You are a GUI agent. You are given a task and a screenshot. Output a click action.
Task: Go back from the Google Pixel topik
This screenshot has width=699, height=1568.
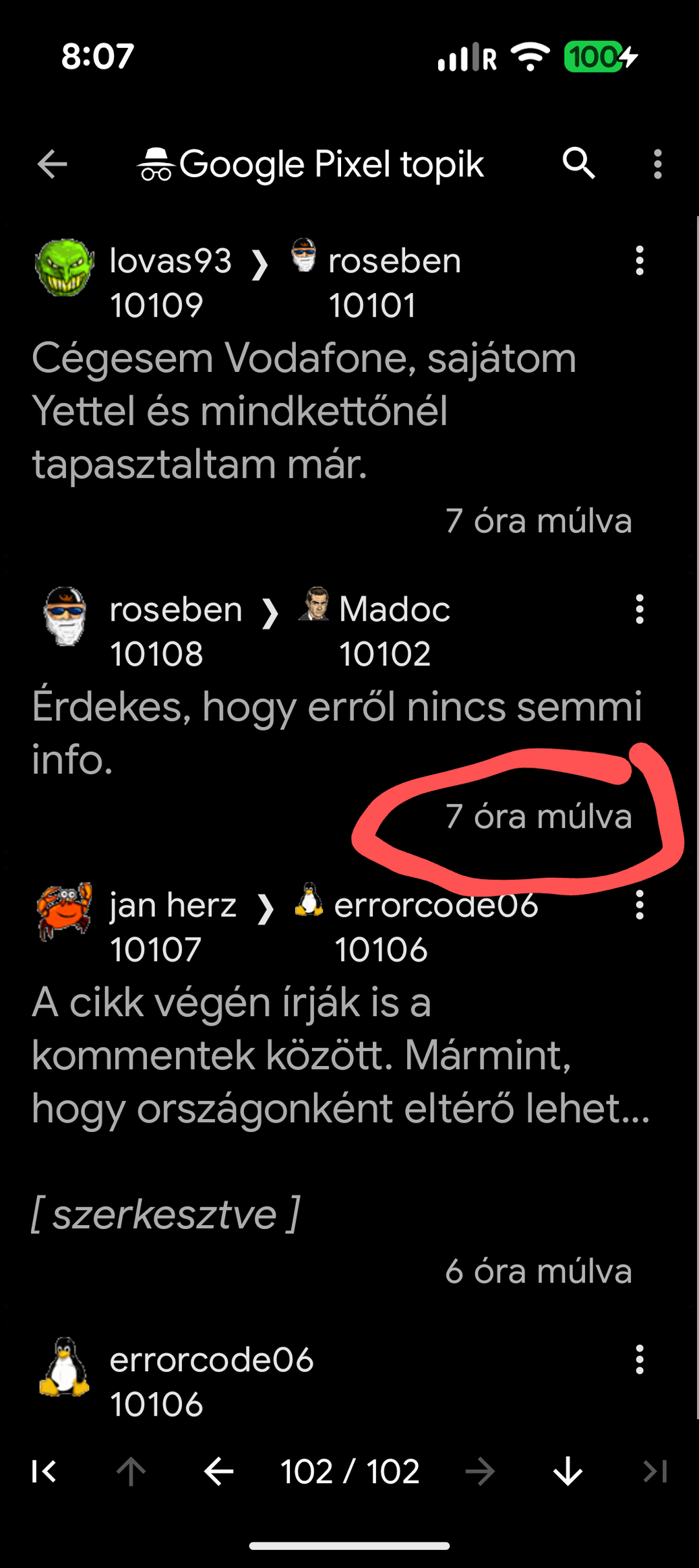click(52, 164)
